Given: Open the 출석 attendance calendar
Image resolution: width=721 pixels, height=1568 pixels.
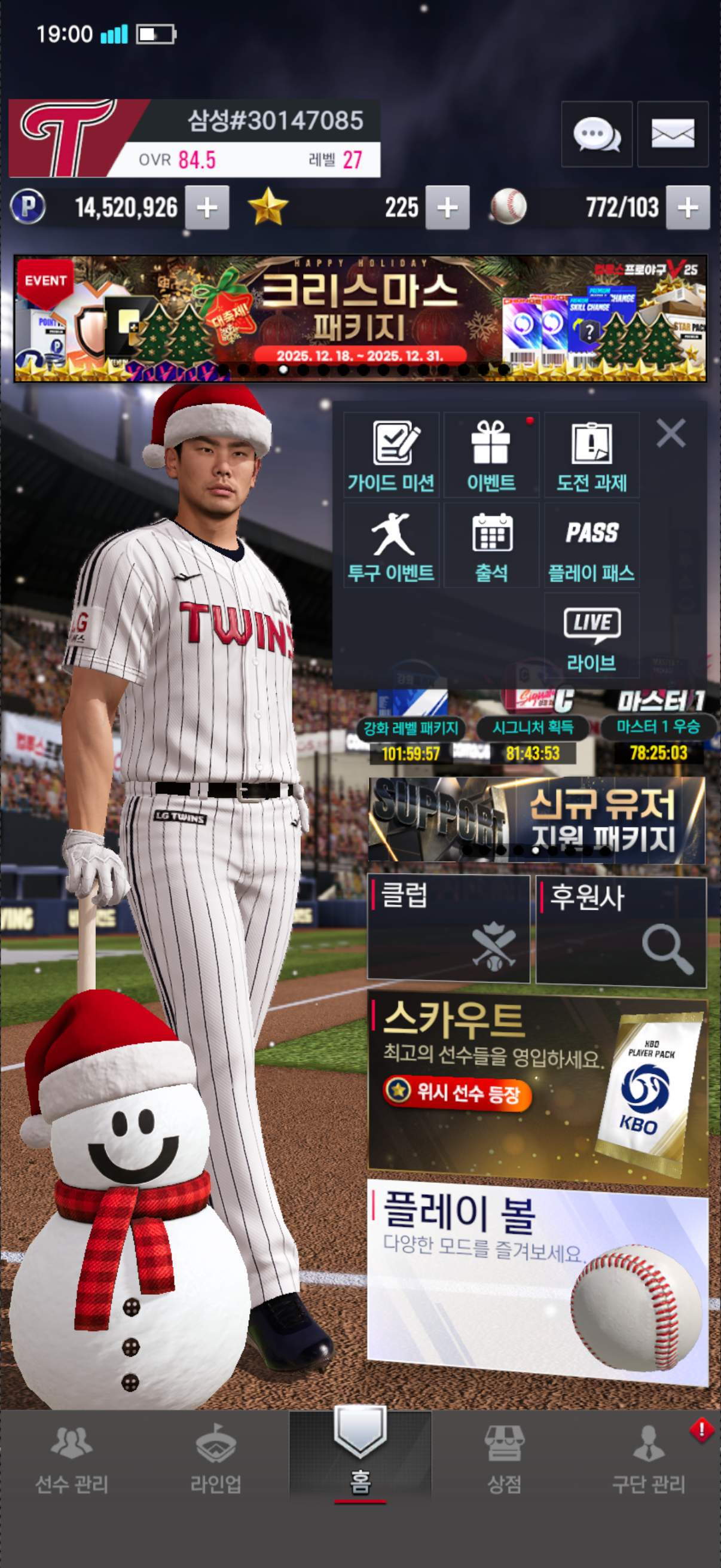Looking at the screenshot, I should [491, 545].
